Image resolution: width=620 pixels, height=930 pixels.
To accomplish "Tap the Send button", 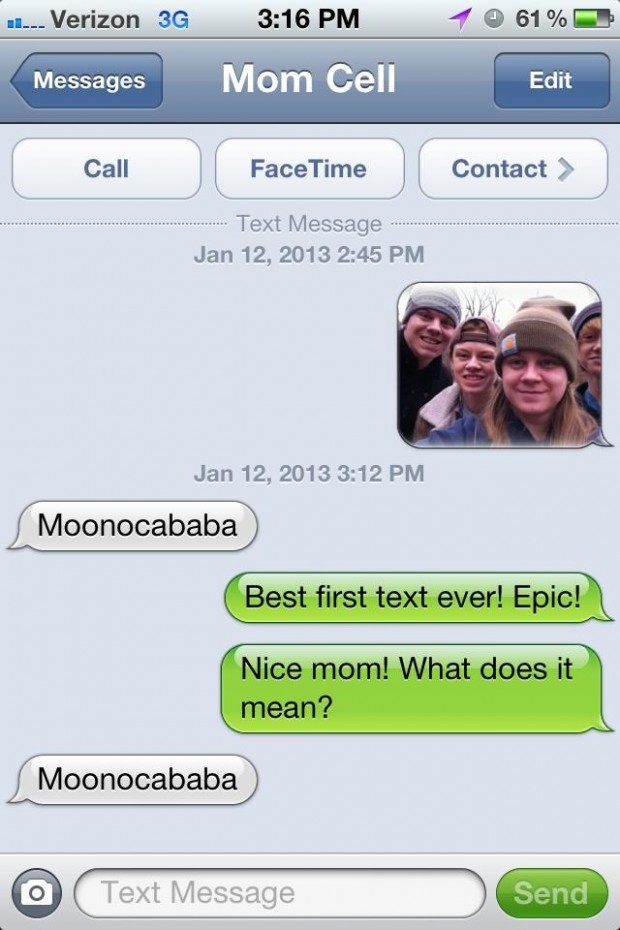I will [551, 892].
